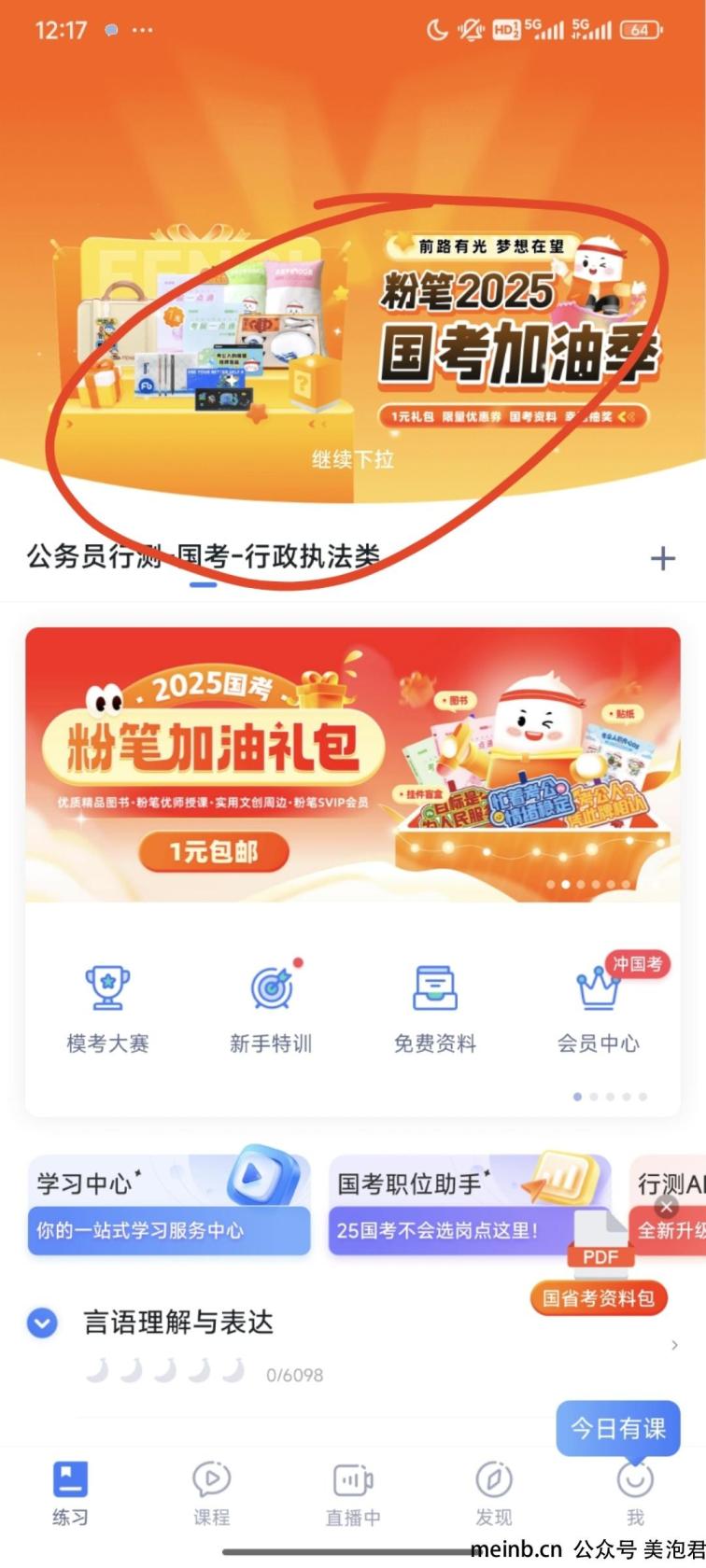
Task: Open the 今日有课 bubble
Action: (618, 1428)
